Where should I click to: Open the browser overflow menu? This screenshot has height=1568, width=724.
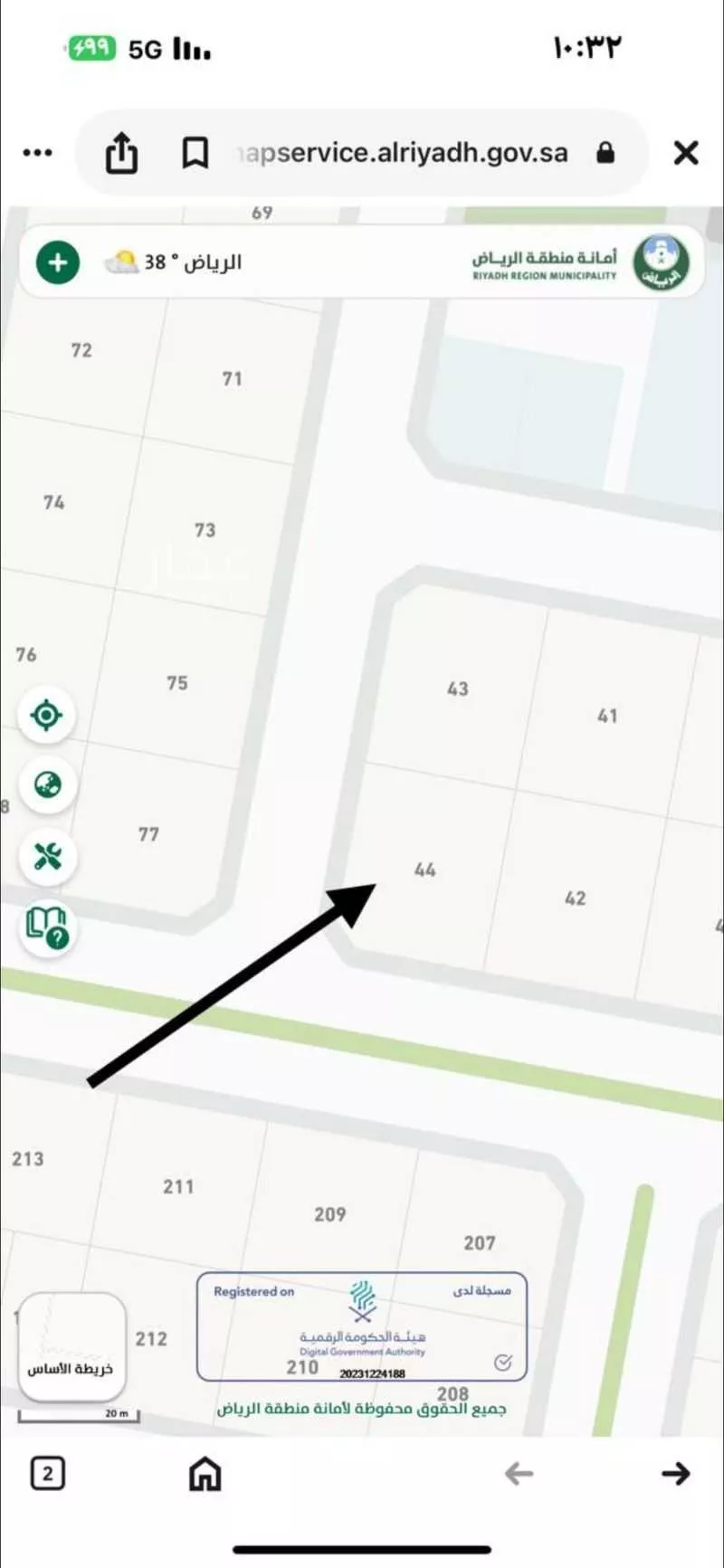pyautogui.click(x=37, y=153)
